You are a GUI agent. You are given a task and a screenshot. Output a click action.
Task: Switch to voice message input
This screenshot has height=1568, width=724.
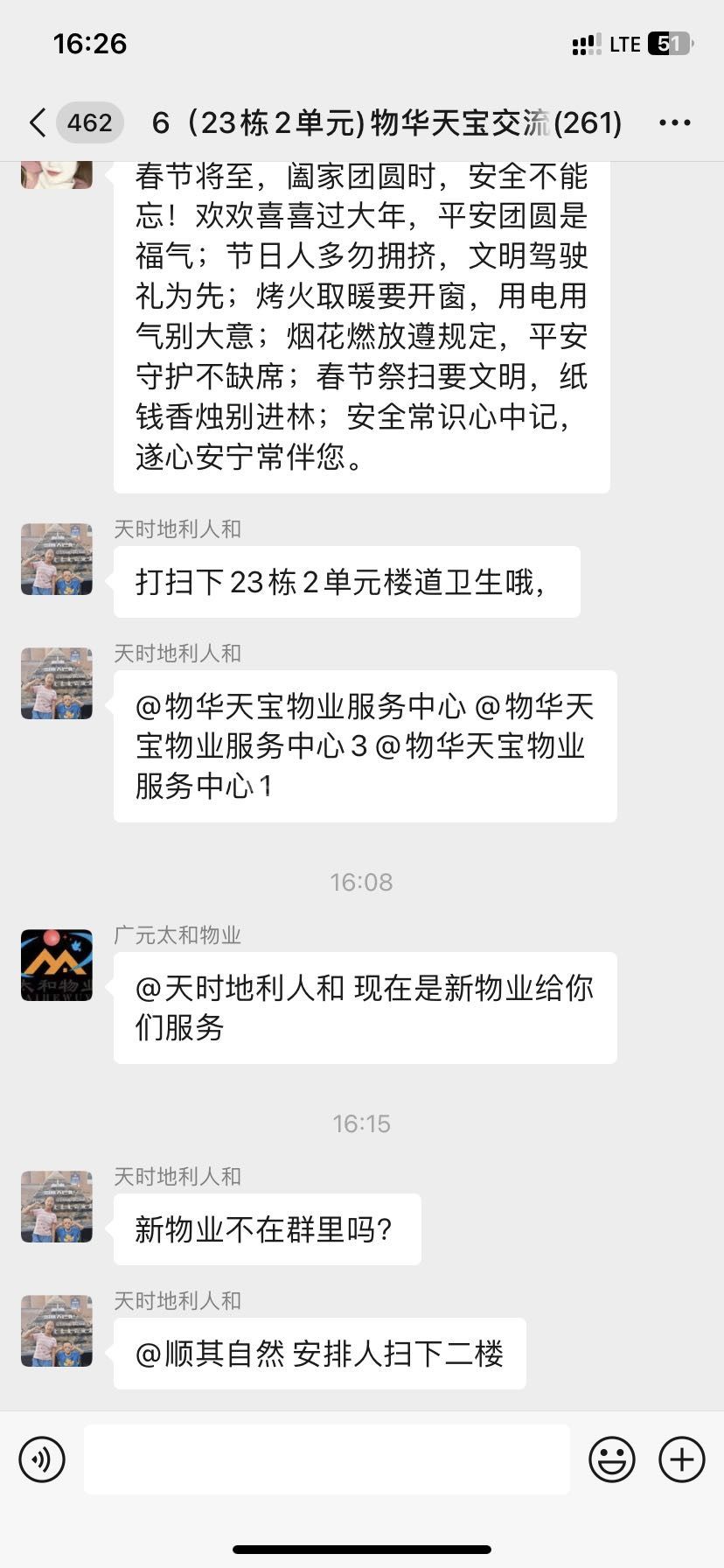[x=42, y=1459]
